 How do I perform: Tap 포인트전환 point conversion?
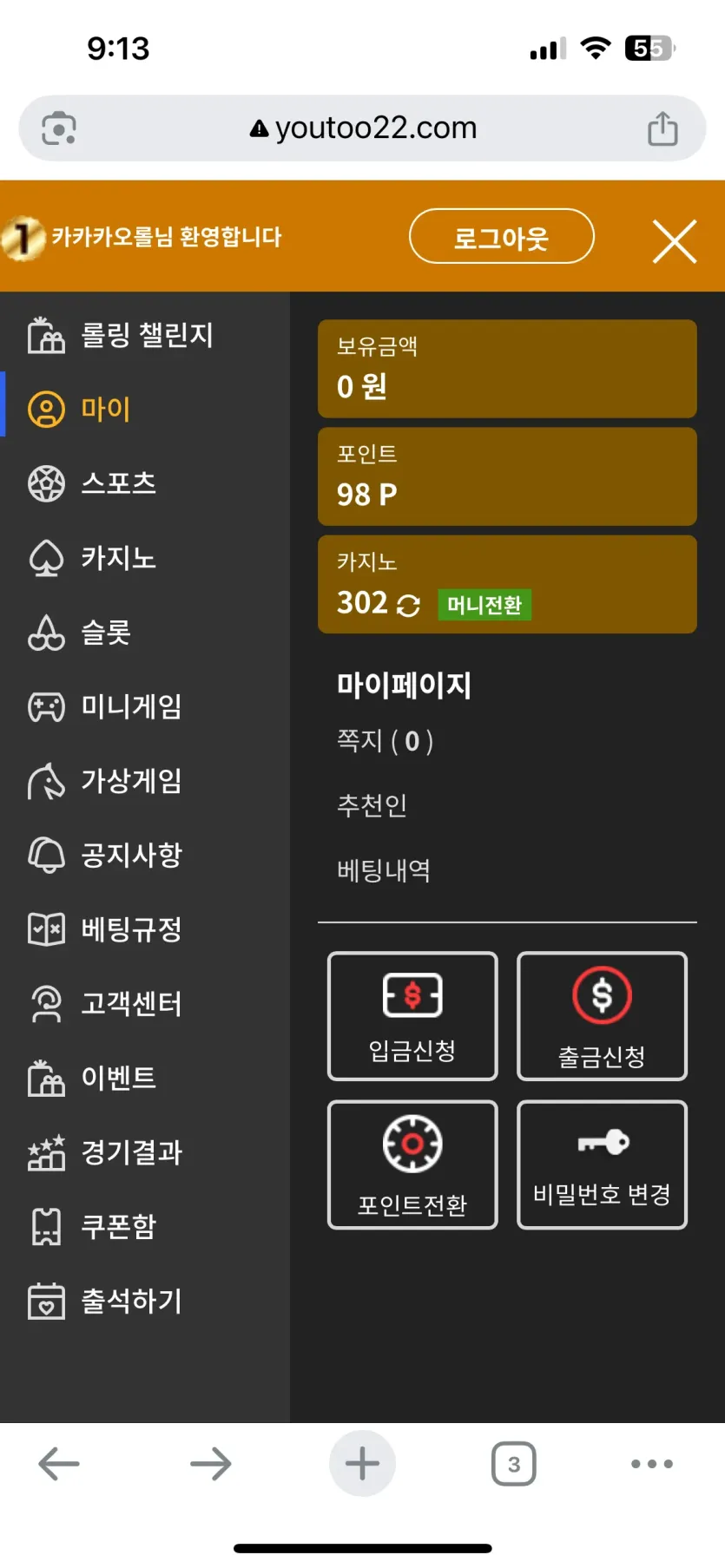click(412, 1165)
